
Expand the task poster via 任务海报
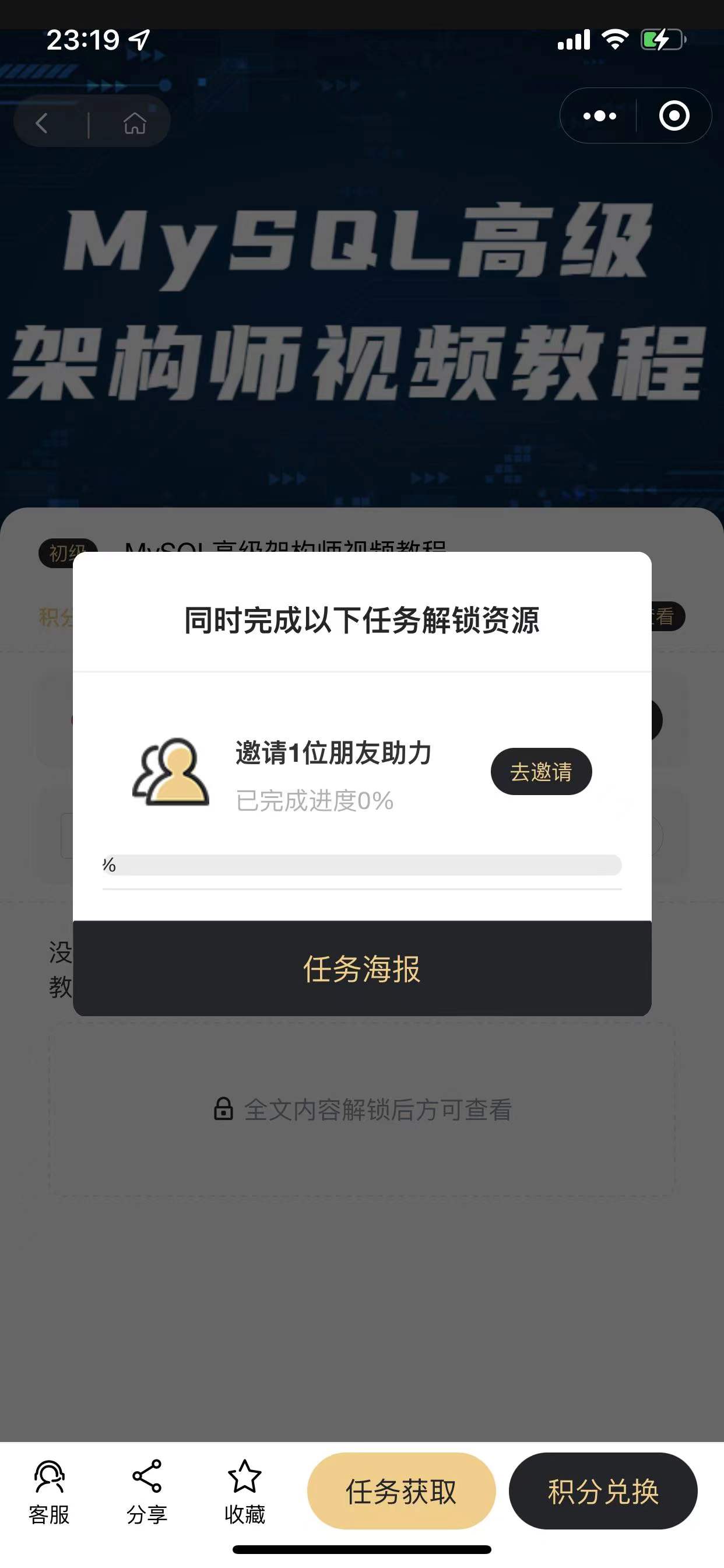pos(361,968)
